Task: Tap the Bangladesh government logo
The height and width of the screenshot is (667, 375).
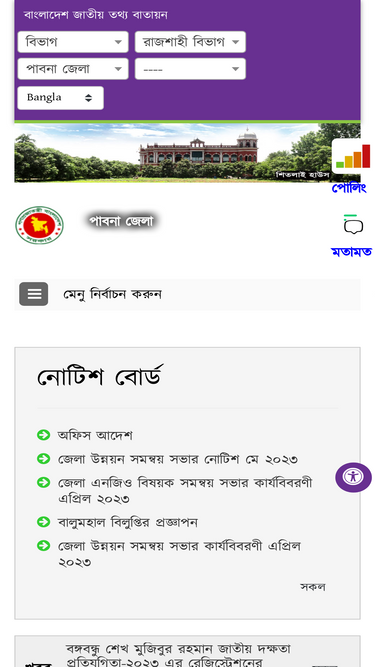Action: (40, 225)
